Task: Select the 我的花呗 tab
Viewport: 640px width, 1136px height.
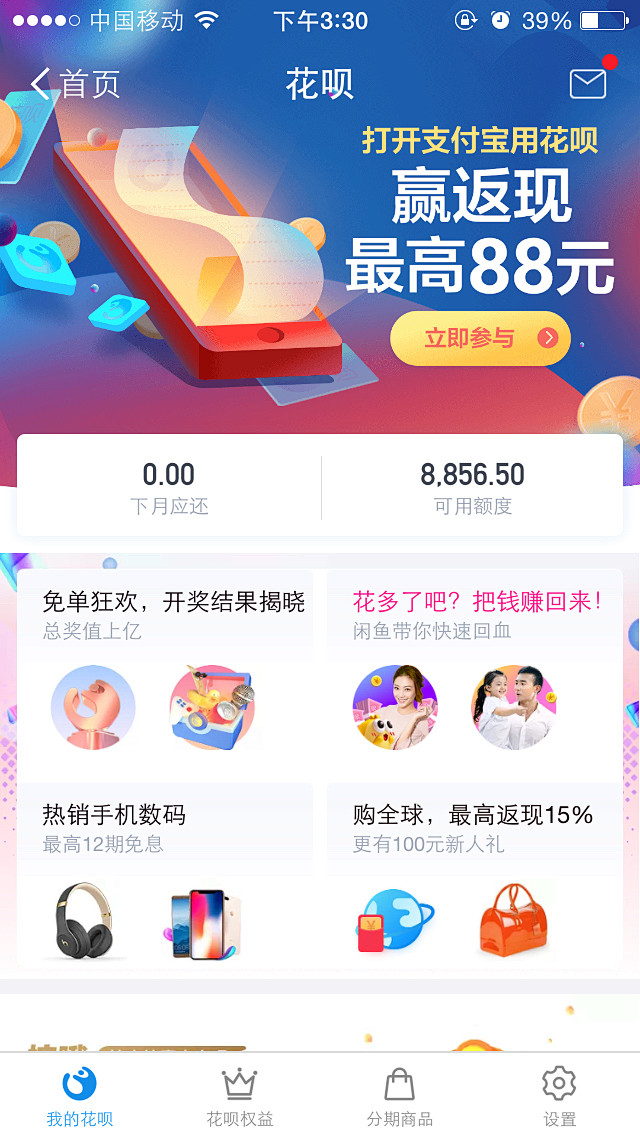Action: (80, 1095)
